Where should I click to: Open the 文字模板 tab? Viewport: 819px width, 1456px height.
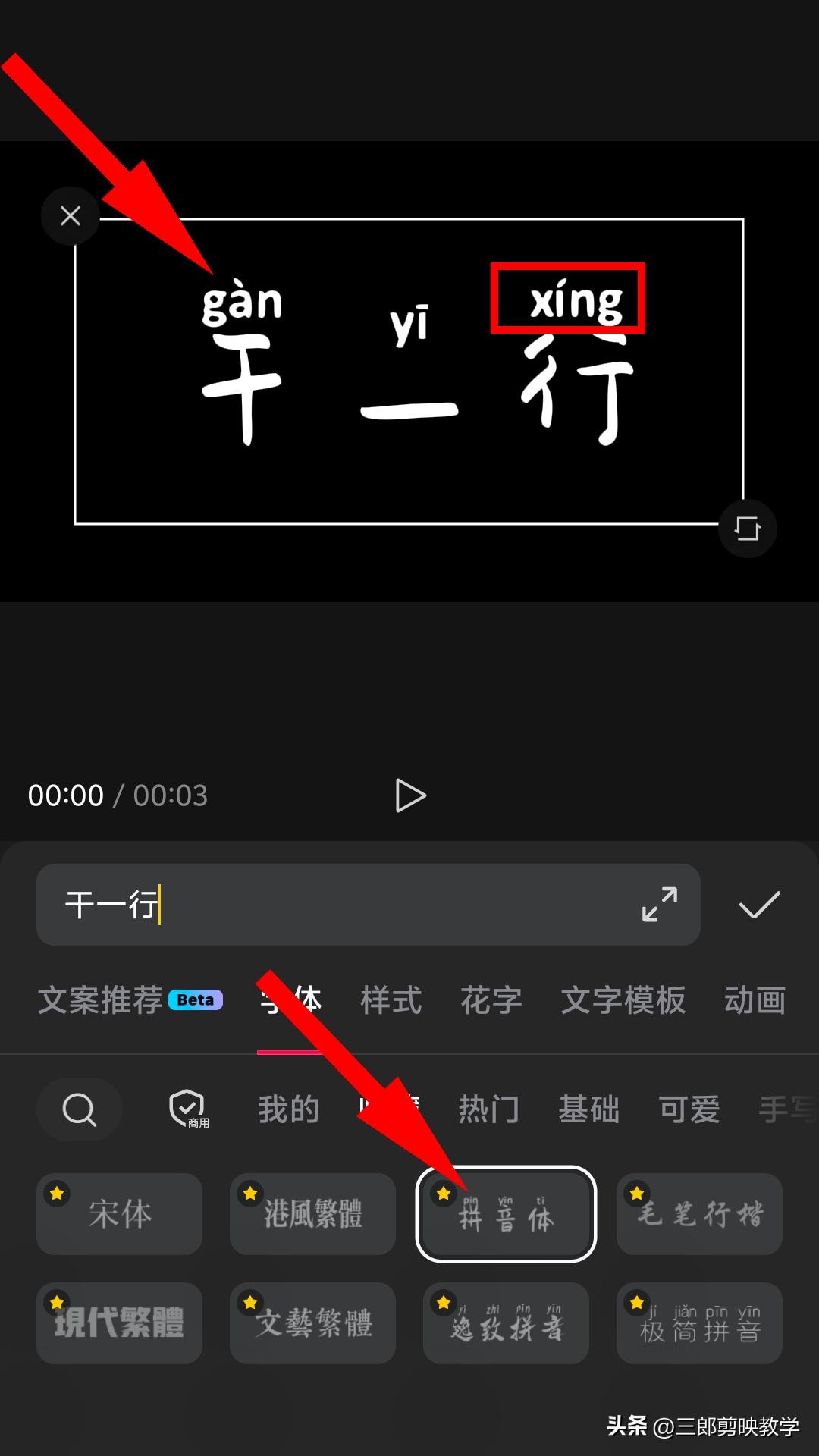coord(623,1000)
